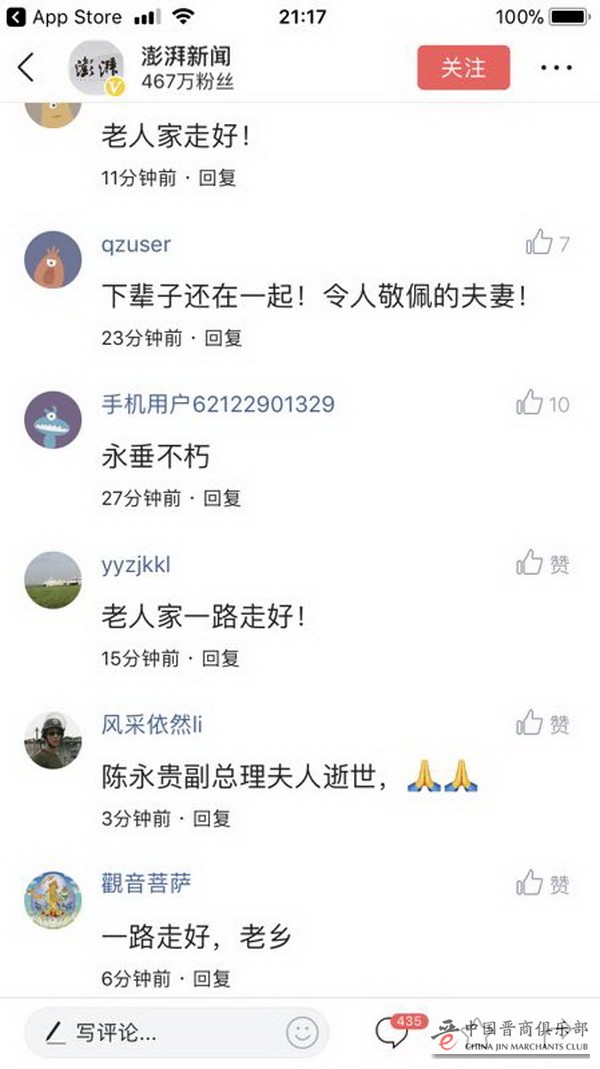Viewport: 600px width, 1069px height.
Task: Follow 澎湃新闻 with the 关注 button
Action: pyautogui.click(x=463, y=68)
